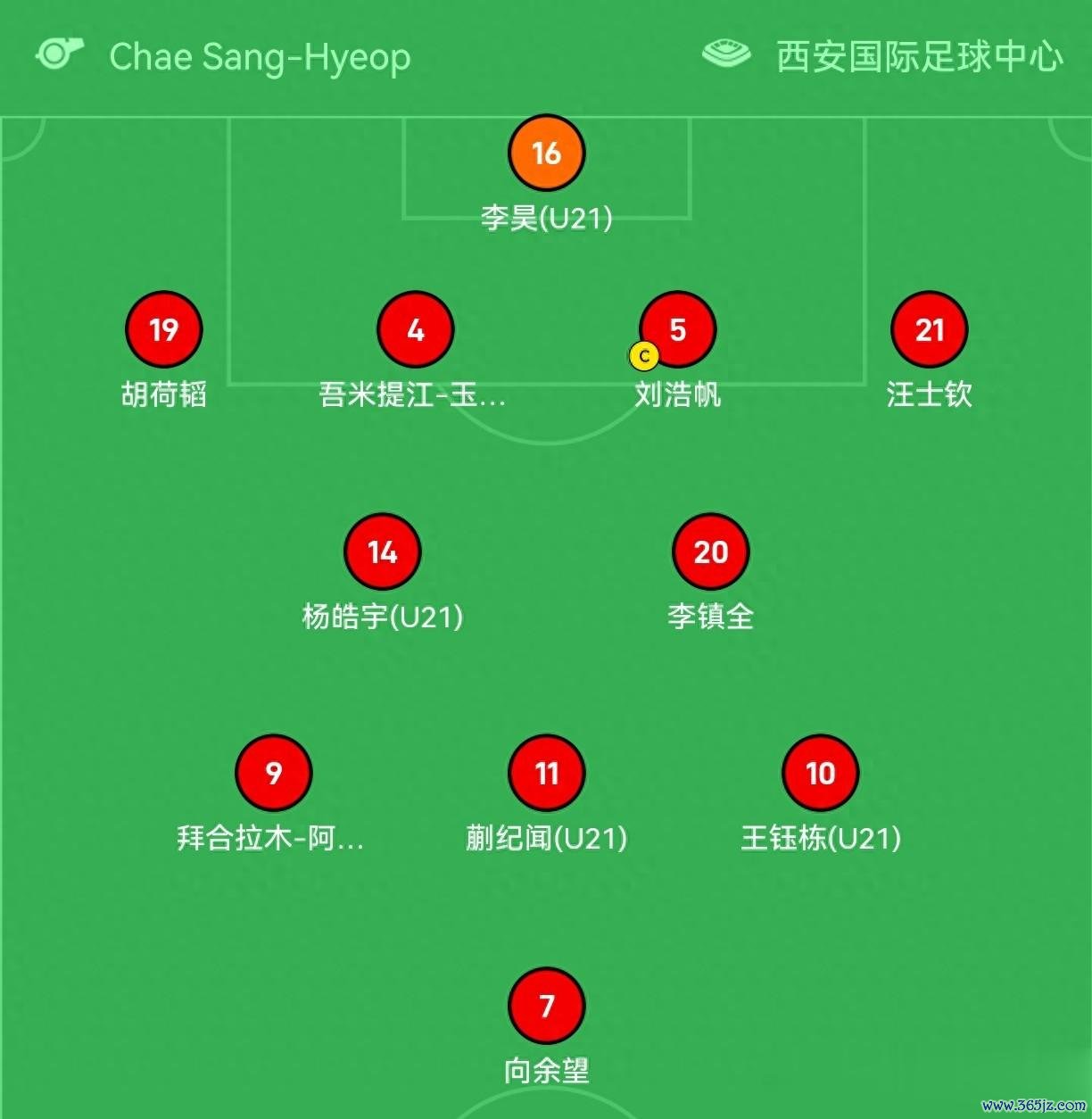Tap player 11 蒯纪闻
Screen dimensions: 1092x1119
(x=546, y=773)
